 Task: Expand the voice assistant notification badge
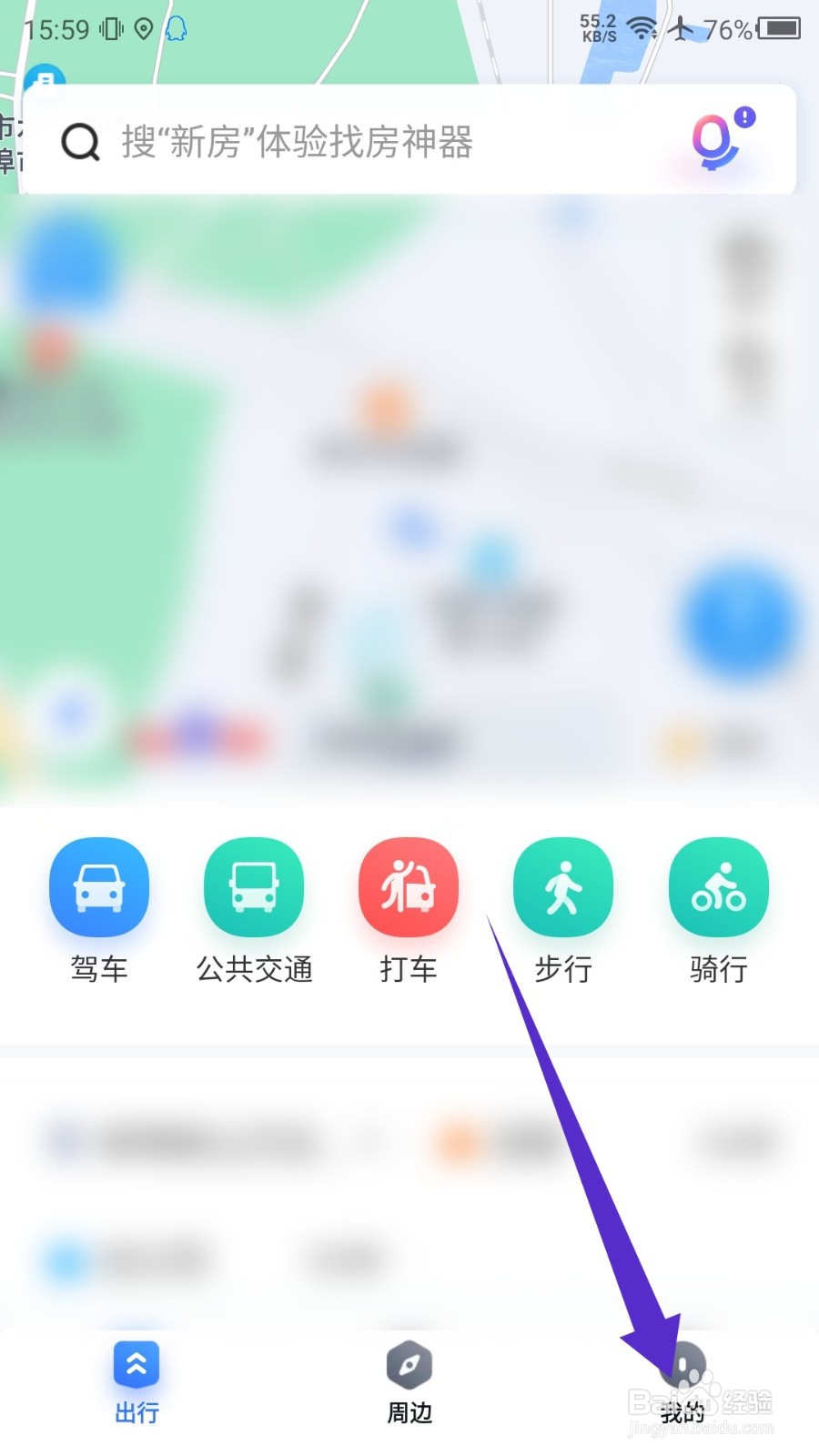(x=744, y=116)
